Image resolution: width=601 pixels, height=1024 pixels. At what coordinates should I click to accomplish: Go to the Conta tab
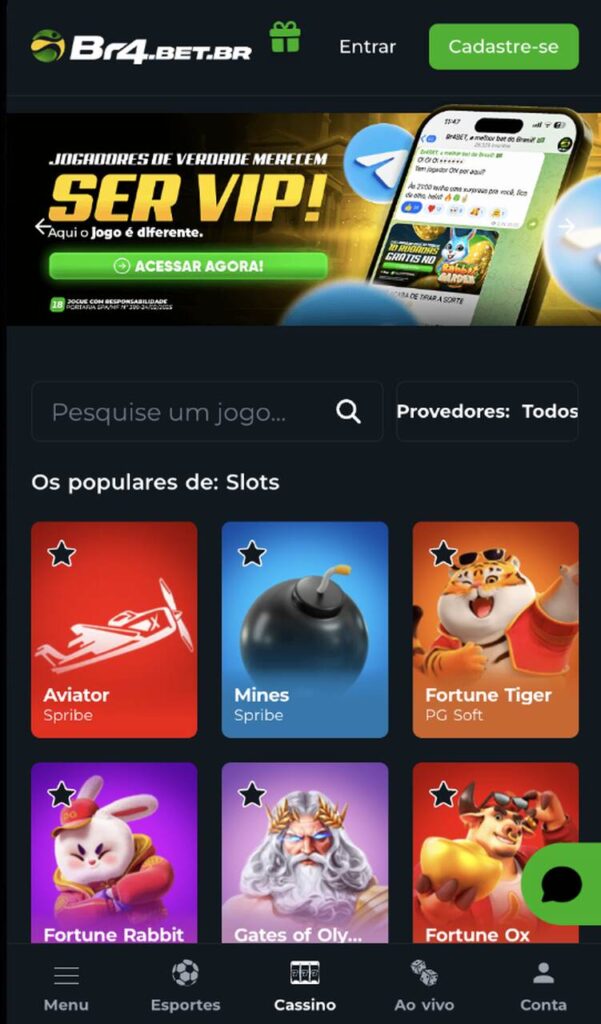(543, 985)
